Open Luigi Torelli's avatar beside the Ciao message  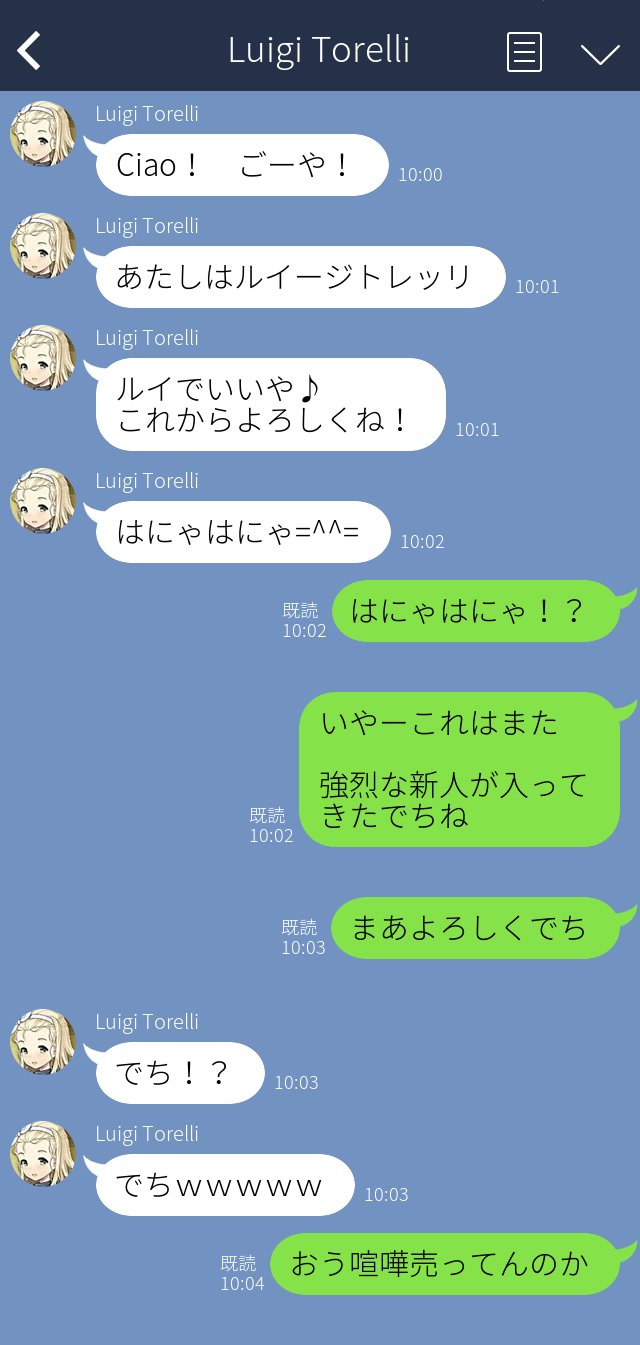click(x=43, y=134)
